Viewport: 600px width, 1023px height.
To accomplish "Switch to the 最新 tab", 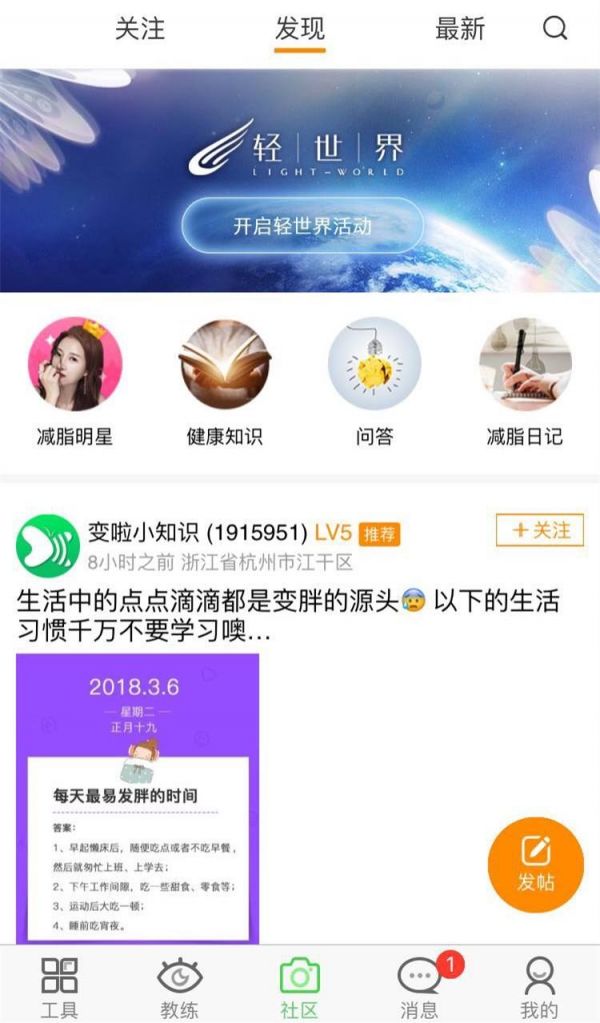I will [460, 30].
